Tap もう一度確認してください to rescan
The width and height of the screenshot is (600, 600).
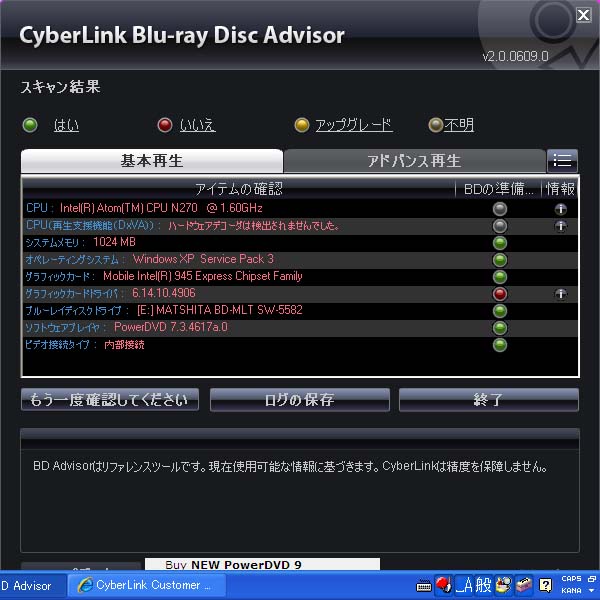tap(110, 400)
